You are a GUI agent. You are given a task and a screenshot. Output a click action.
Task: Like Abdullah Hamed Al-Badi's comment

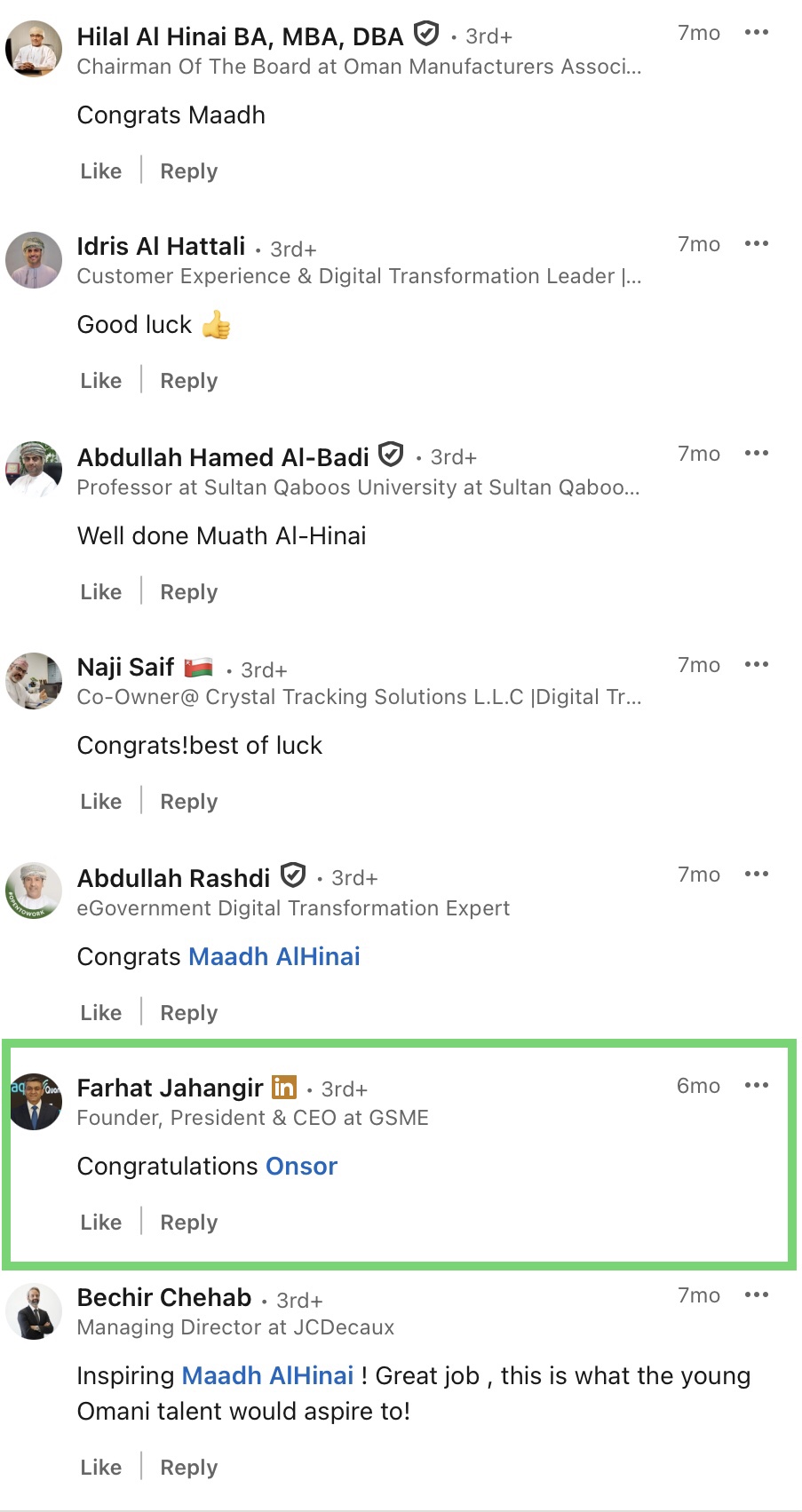pyautogui.click(x=100, y=592)
